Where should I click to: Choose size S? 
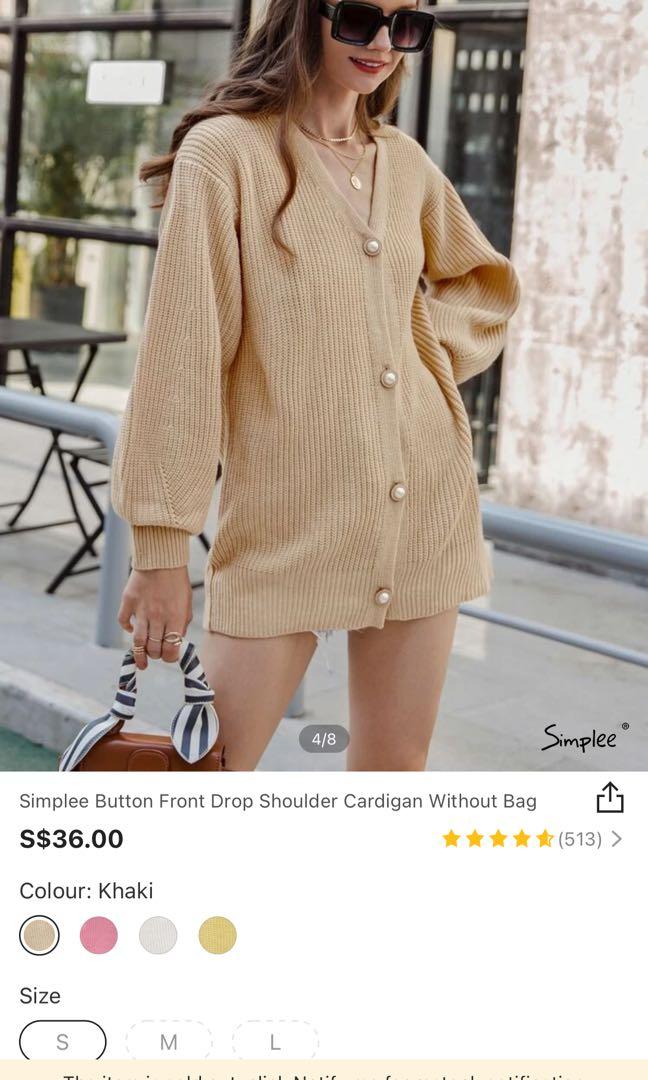pyautogui.click(x=62, y=1042)
